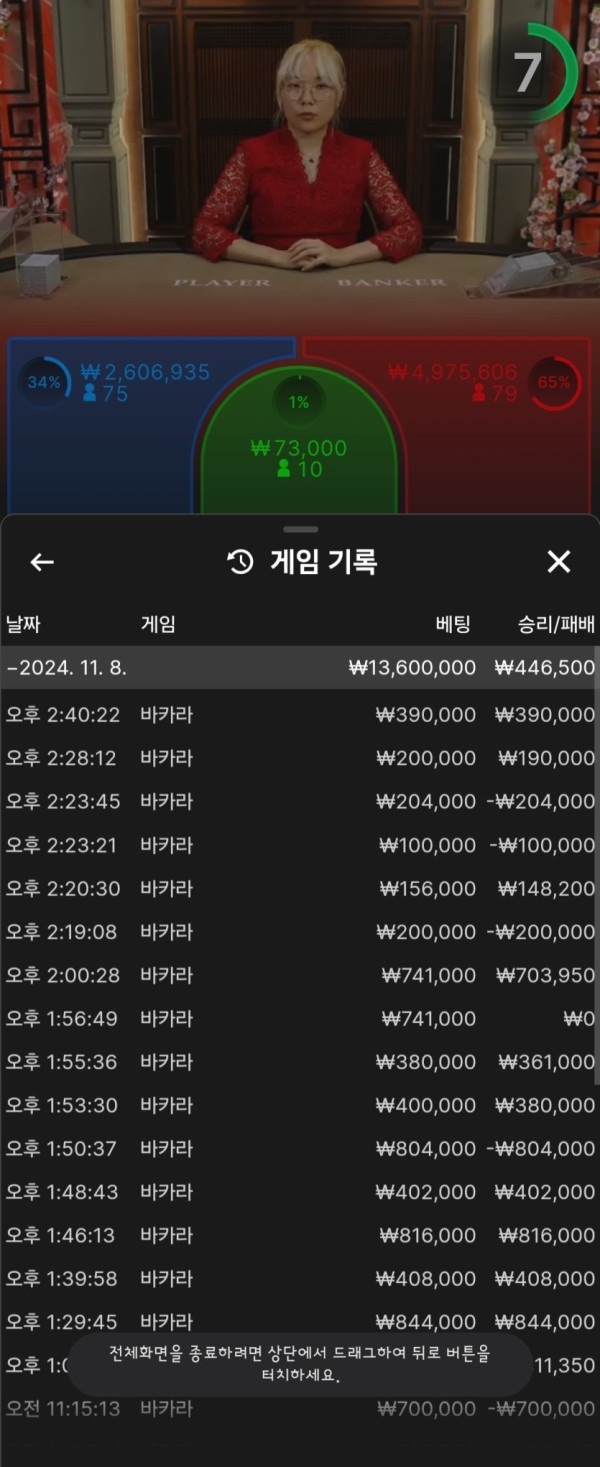The image size is (600, 1467).
Task: Open the 오후 2:19:08 baccarat record
Action: pyautogui.click(x=300, y=931)
